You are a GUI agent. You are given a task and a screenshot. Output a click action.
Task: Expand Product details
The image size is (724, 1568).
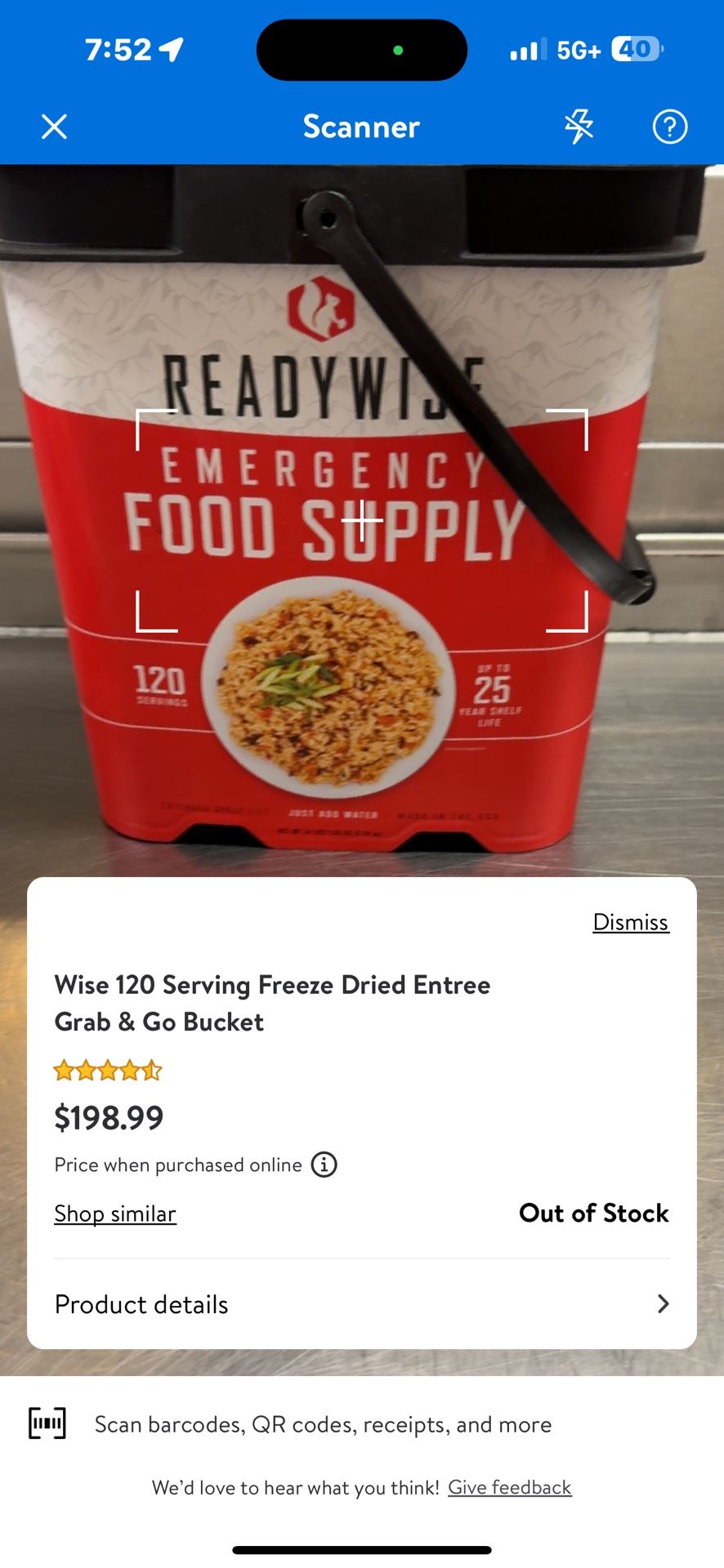point(141,1304)
